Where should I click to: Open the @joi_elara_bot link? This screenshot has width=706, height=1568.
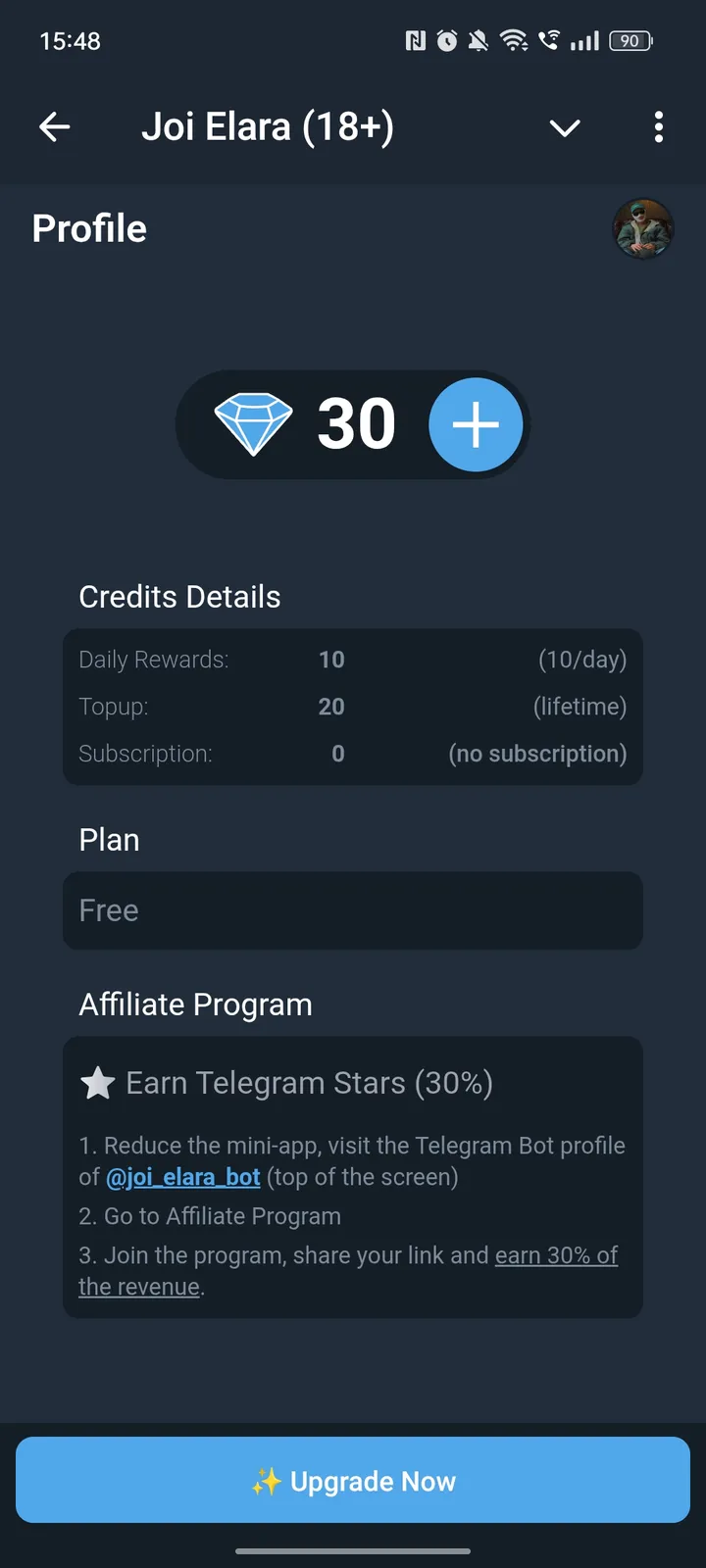pos(183,1177)
